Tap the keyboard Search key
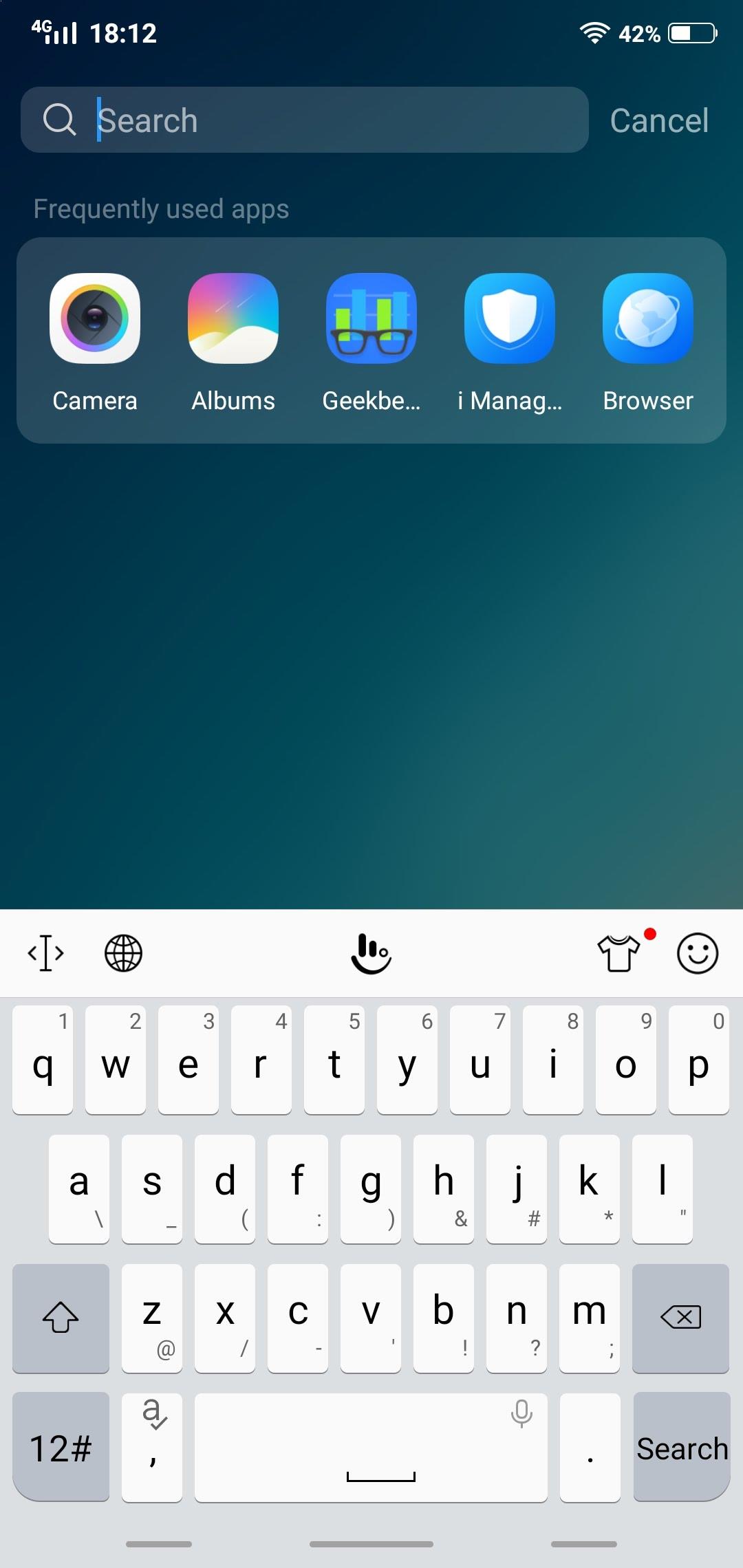The width and height of the screenshot is (743, 1568). coord(682,1447)
